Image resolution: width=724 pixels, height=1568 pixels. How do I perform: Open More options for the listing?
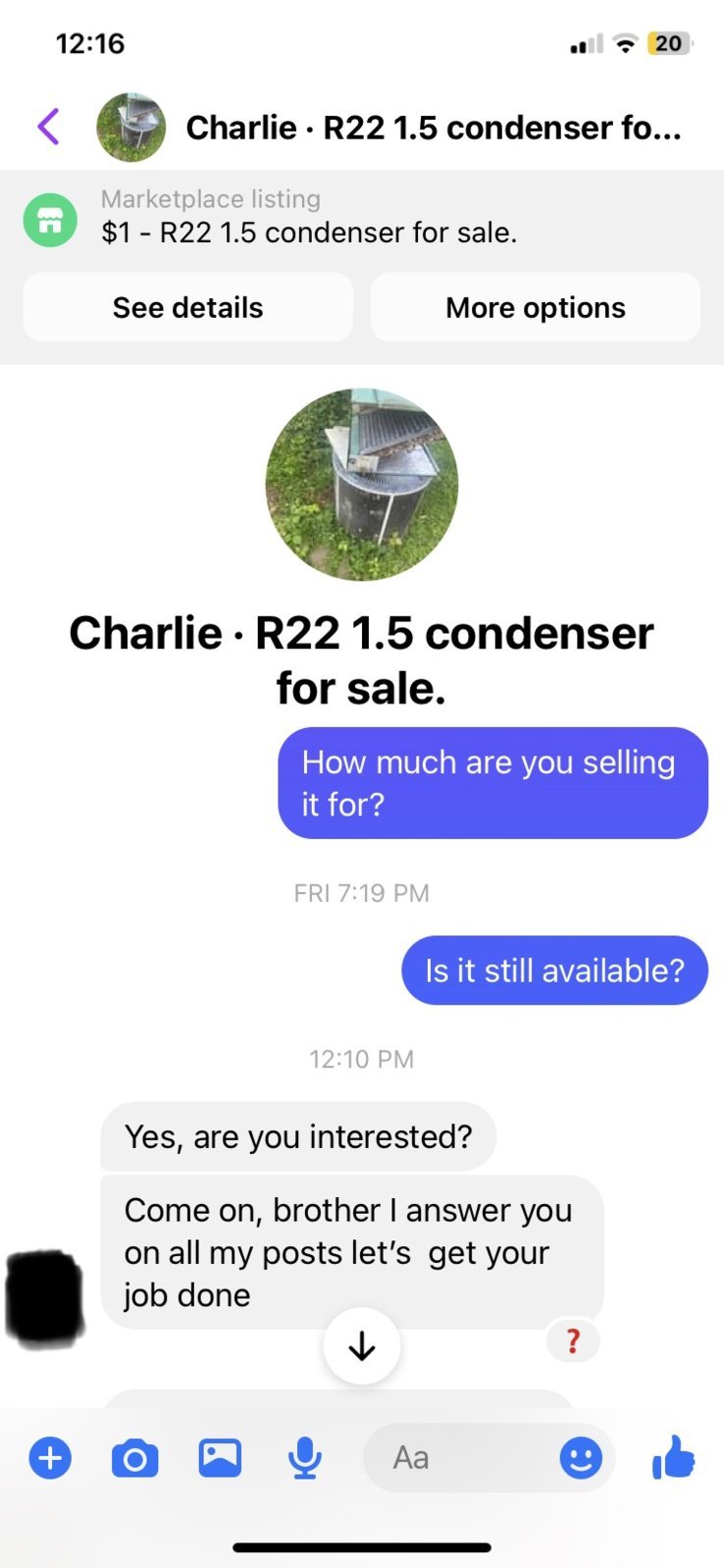pyautogui.click(x=535, y=308)
